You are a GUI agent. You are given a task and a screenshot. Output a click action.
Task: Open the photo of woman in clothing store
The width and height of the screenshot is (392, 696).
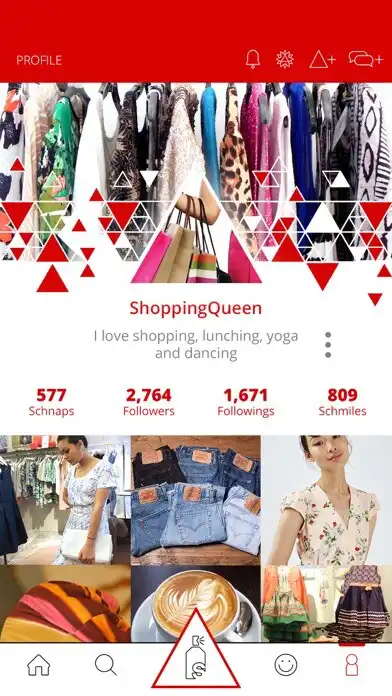point(65,500)
